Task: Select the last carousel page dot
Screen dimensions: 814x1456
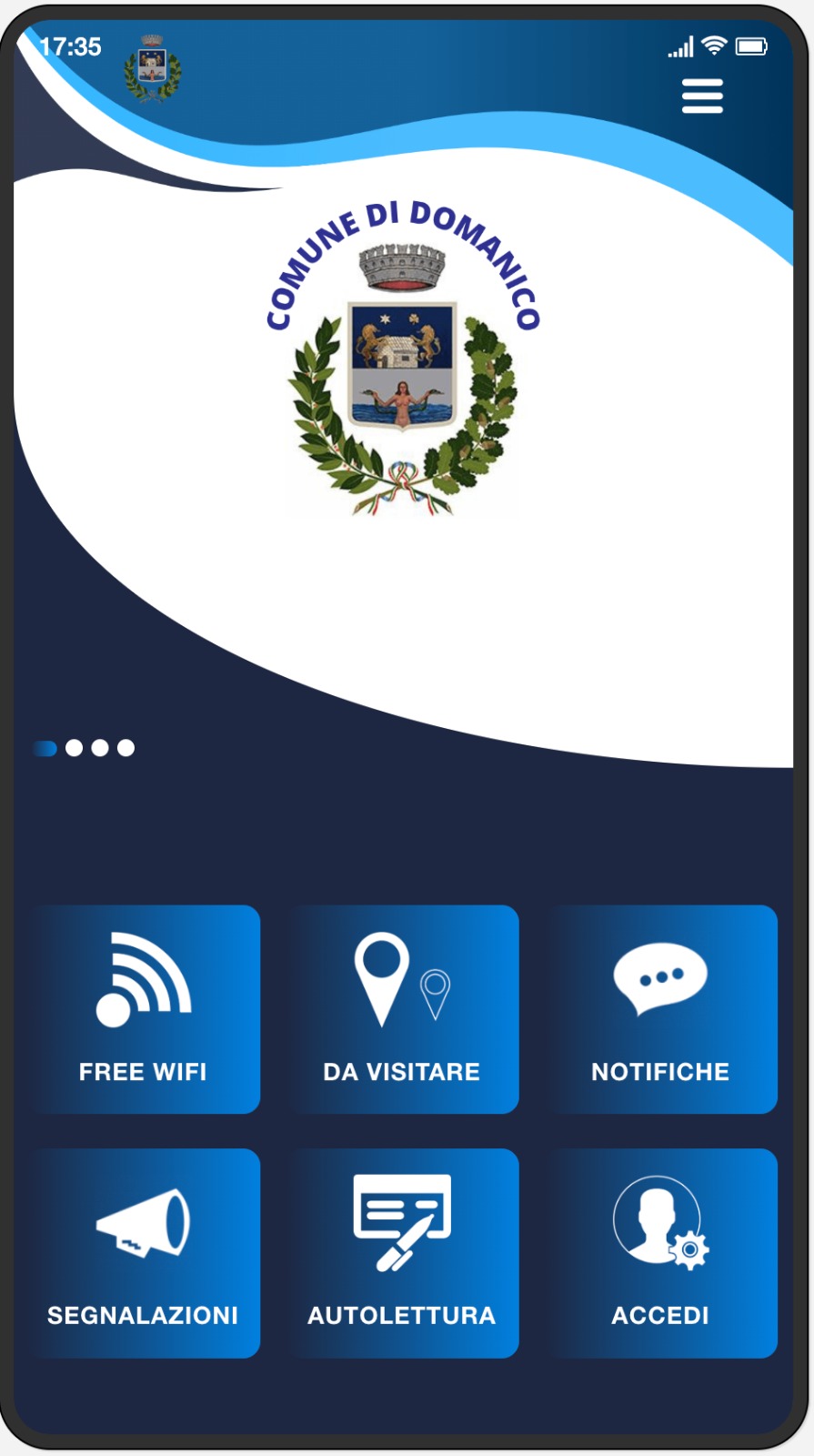Action: [x=126, y=748]
